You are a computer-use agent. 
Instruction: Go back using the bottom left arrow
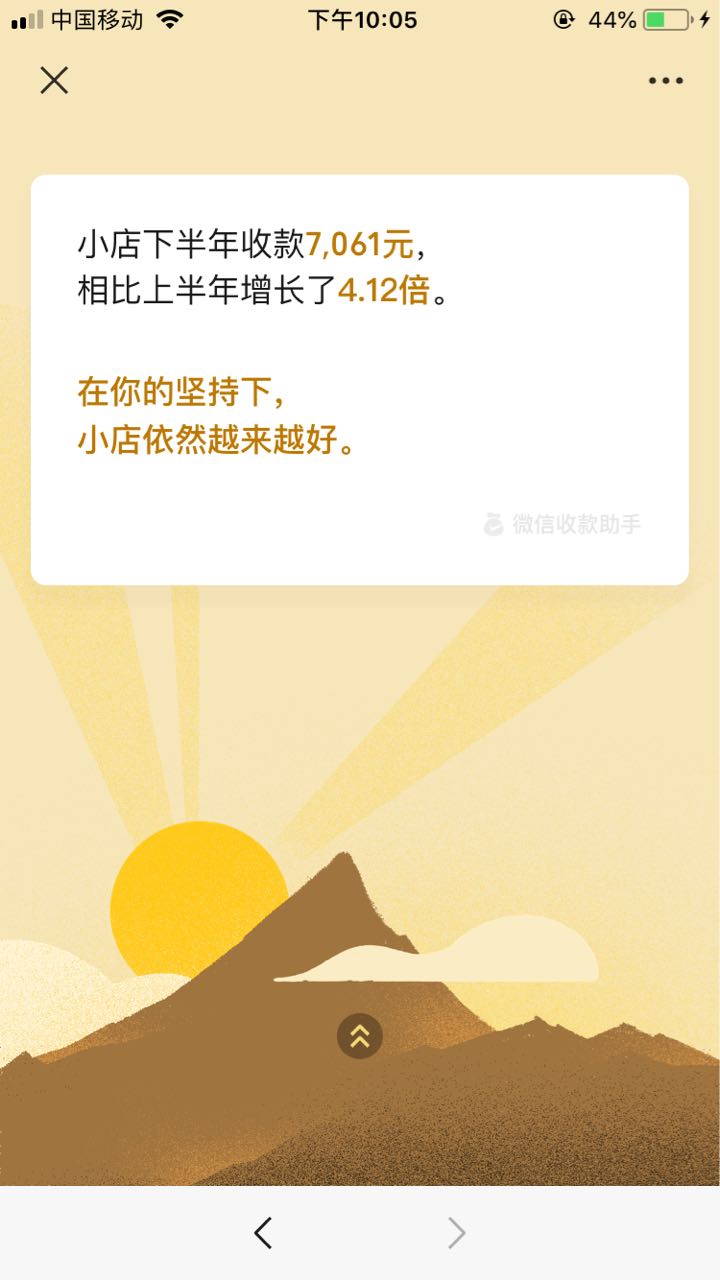click(x=263, y=1233)
